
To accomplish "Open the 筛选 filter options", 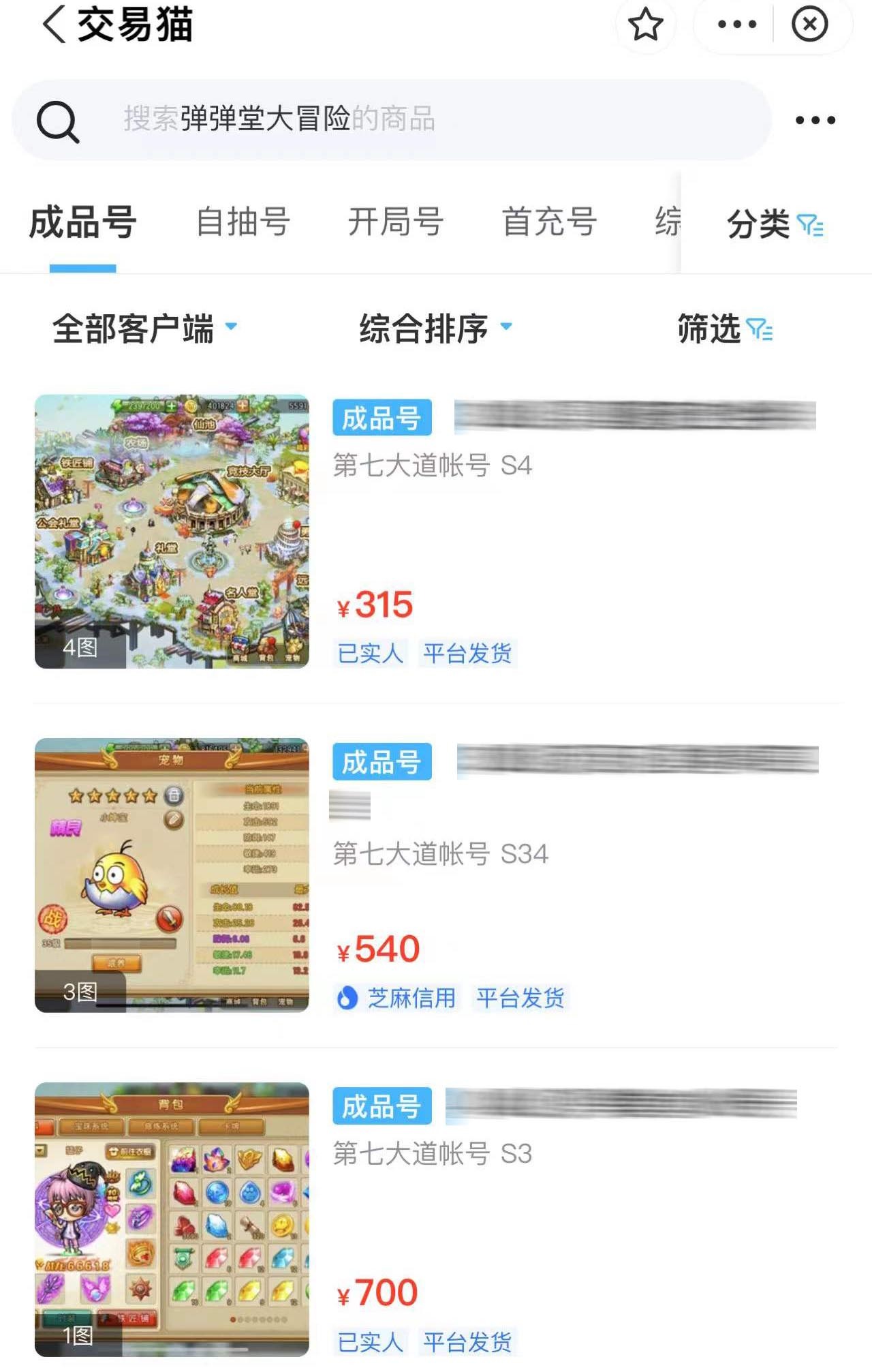I will [x=724, y=329].
